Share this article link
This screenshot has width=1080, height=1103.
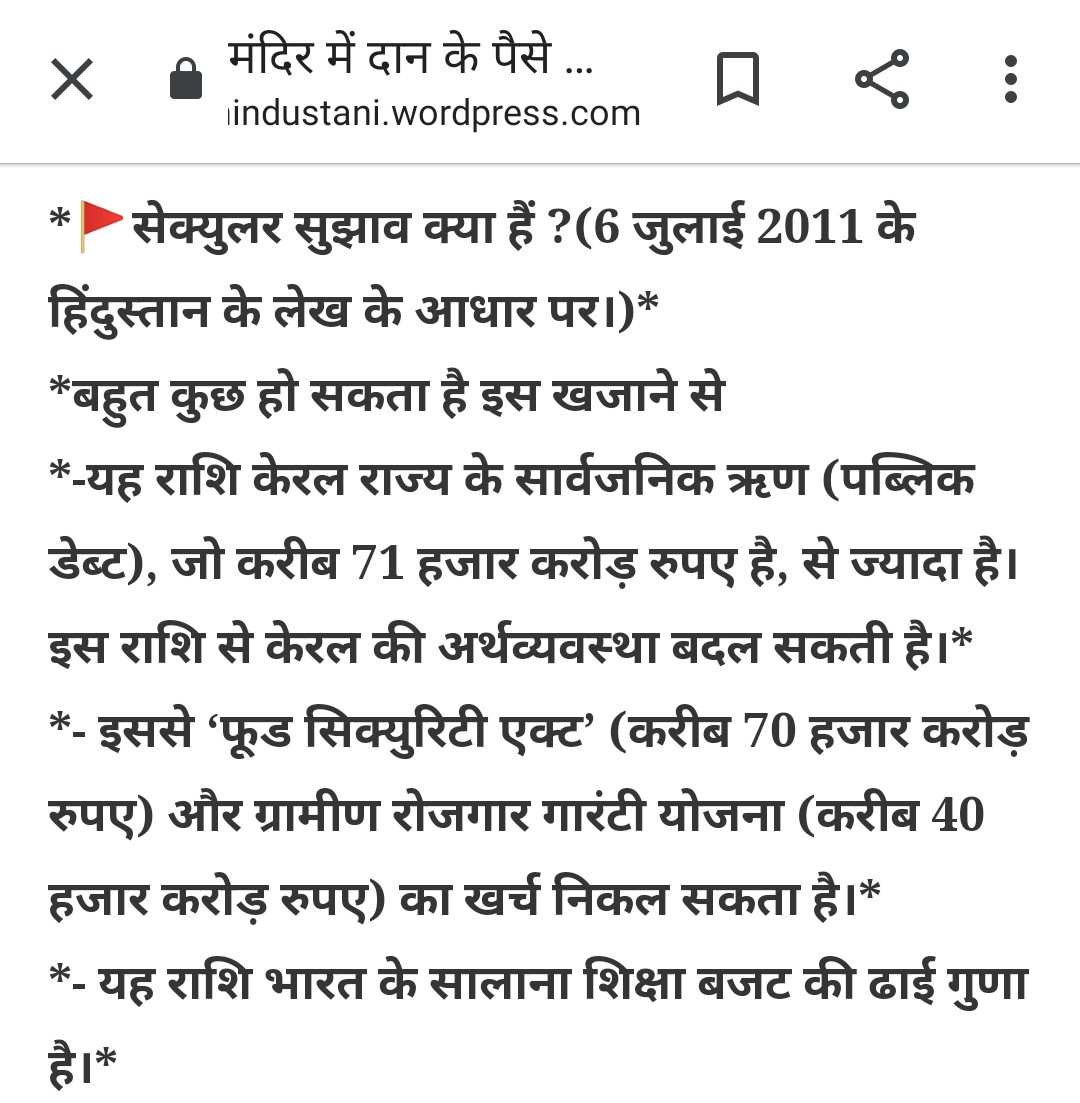[882, 79]
